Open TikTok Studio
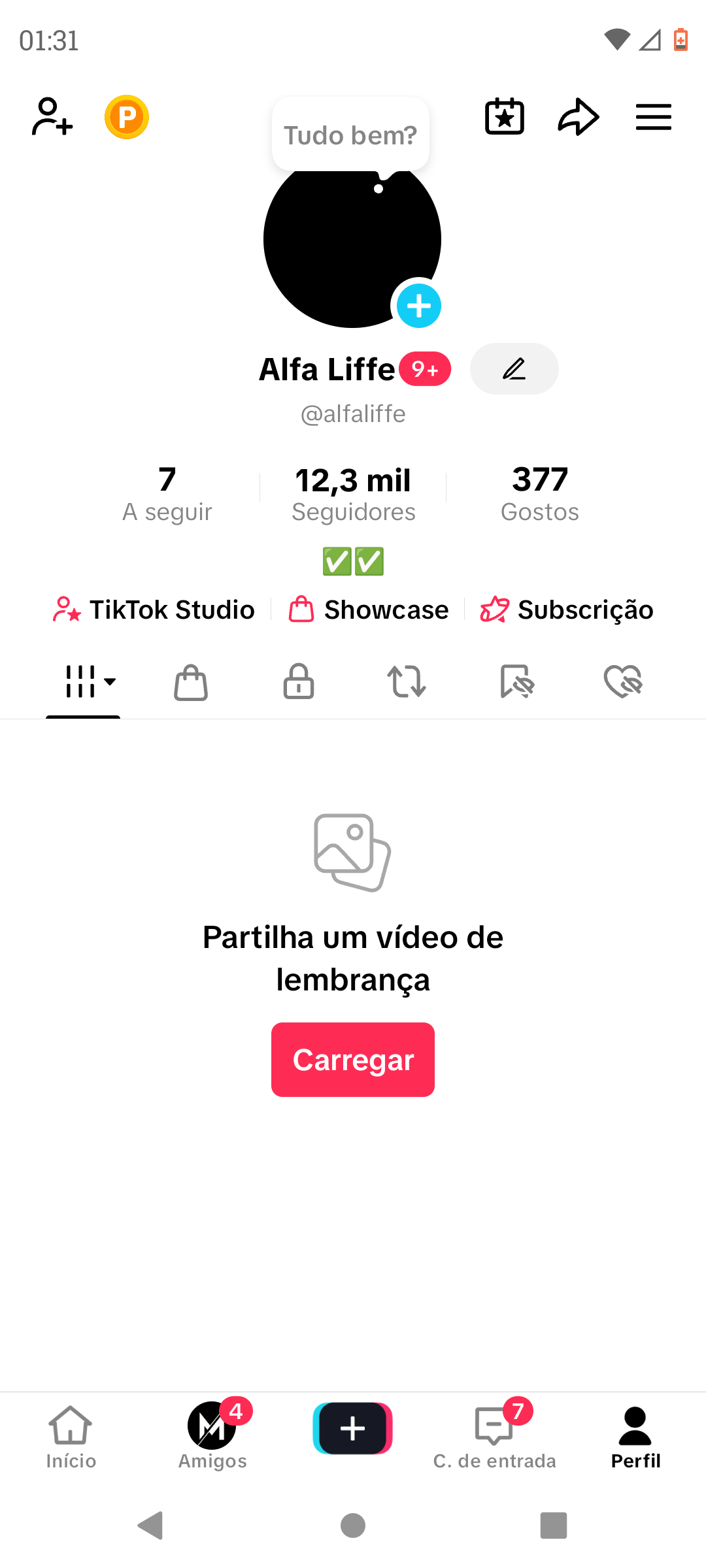706x1568 pixels. pyautogui.click(x=154, y=610)
